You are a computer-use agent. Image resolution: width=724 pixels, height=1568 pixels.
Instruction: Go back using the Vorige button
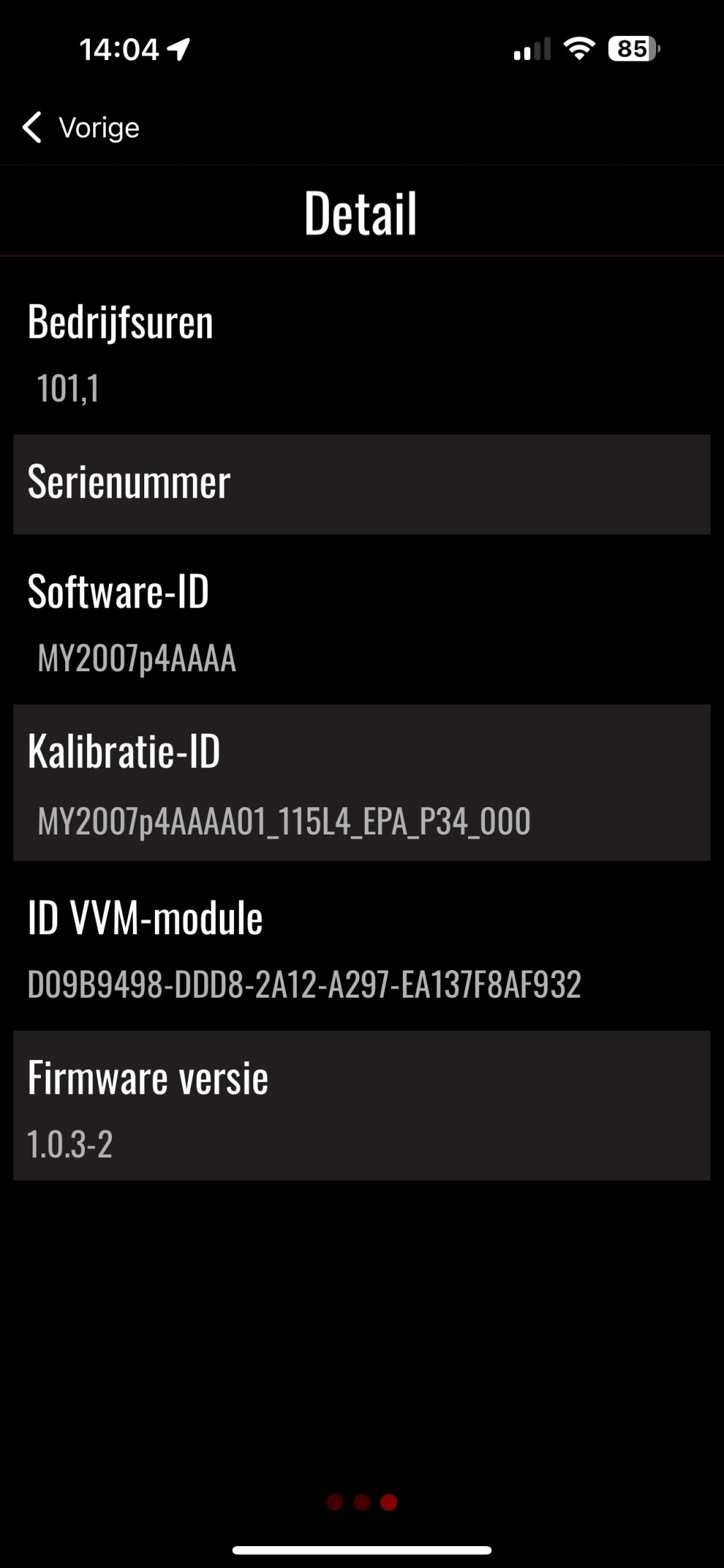pos(81,128)
